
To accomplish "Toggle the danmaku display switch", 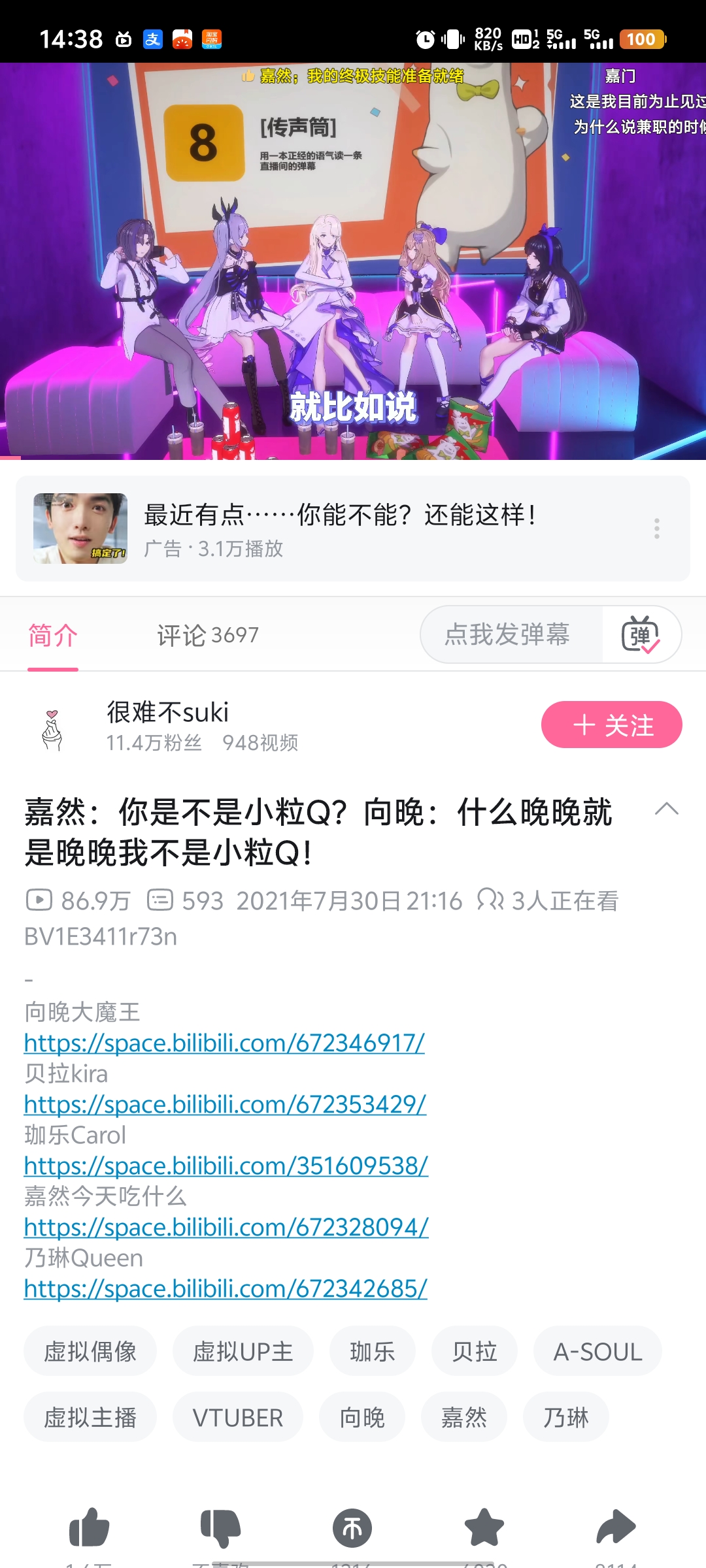I will pos(641,635).
